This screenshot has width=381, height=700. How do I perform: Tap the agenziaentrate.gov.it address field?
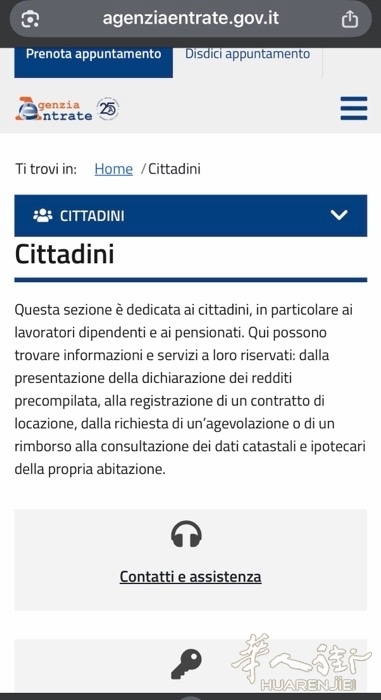tap(191, 19)
